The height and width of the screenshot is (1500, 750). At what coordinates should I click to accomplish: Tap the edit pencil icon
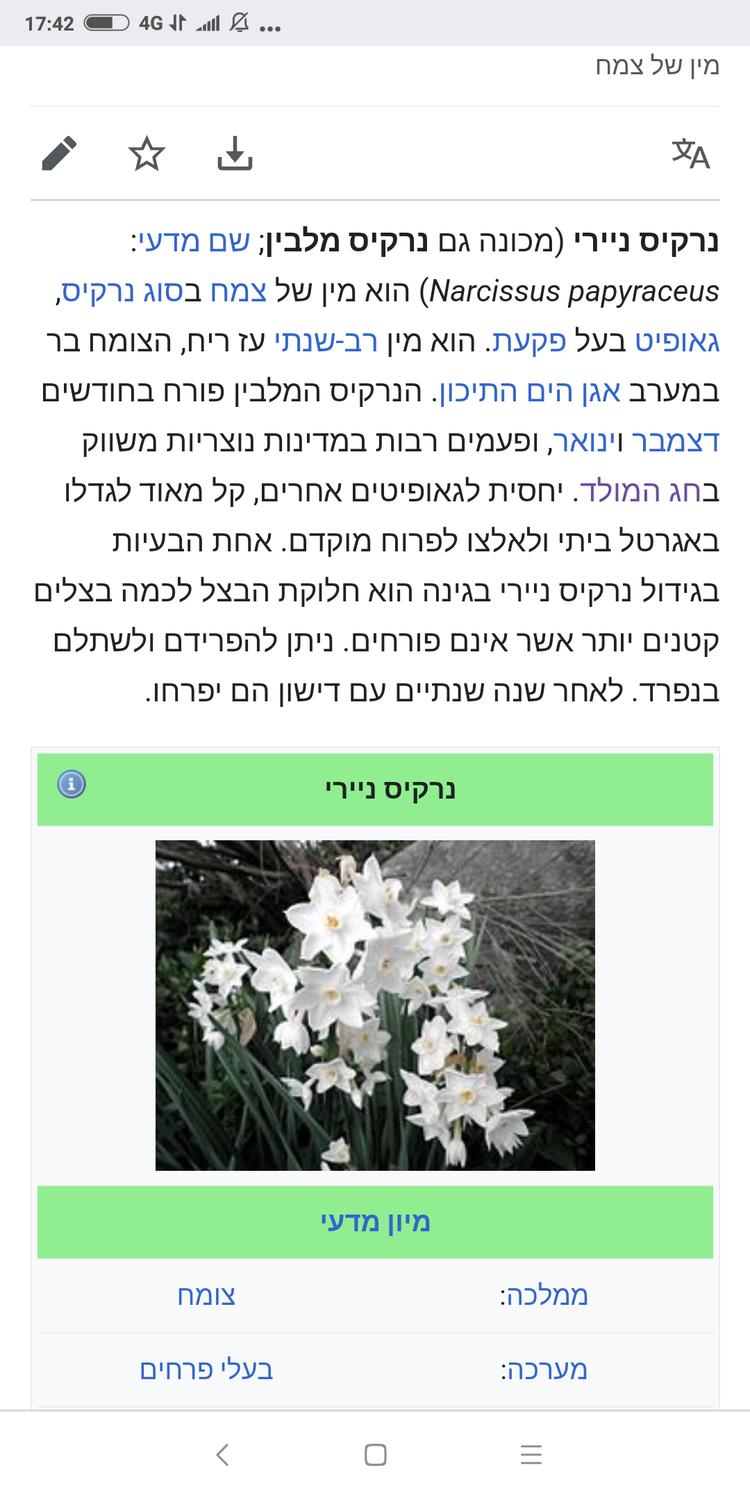point(60,154)
